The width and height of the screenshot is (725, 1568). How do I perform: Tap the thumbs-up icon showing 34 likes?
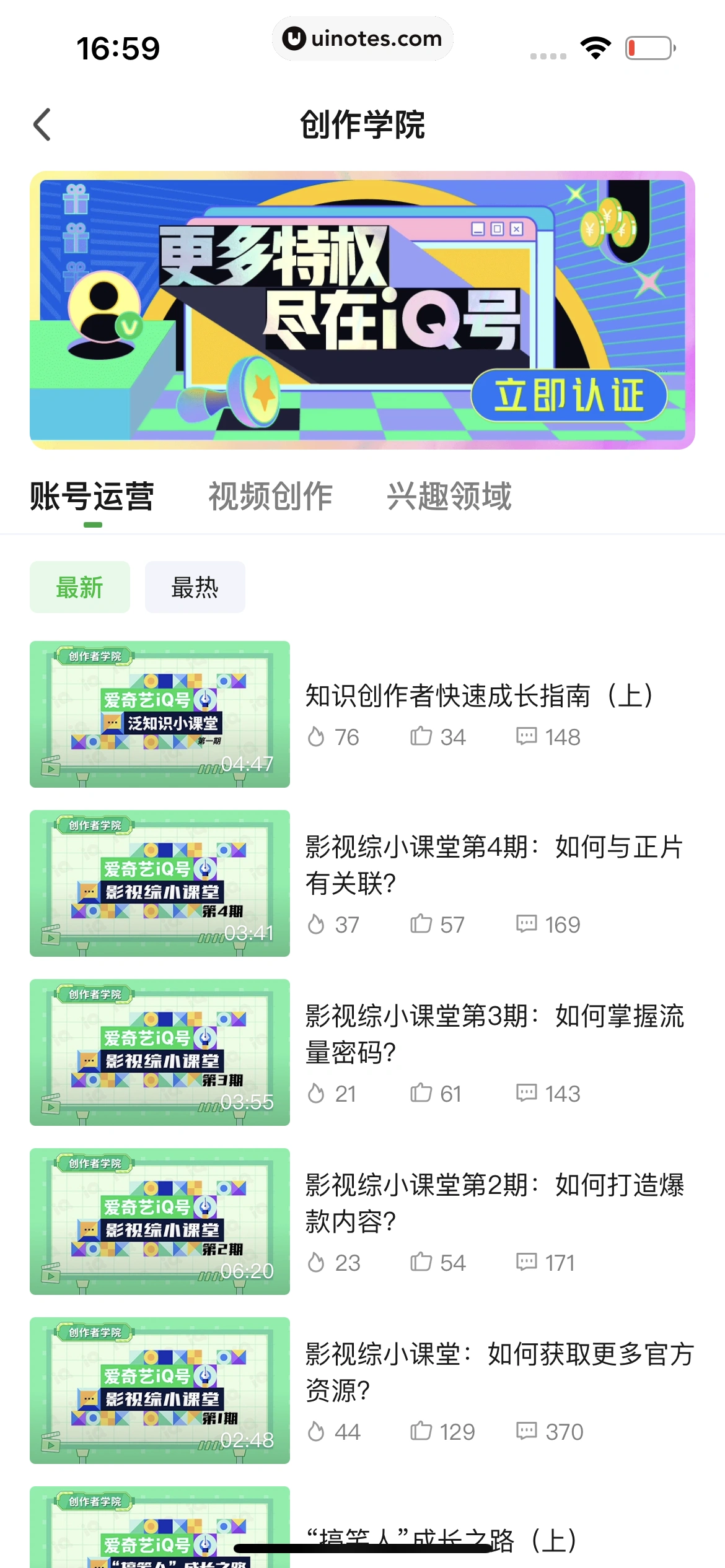(423, 736)
